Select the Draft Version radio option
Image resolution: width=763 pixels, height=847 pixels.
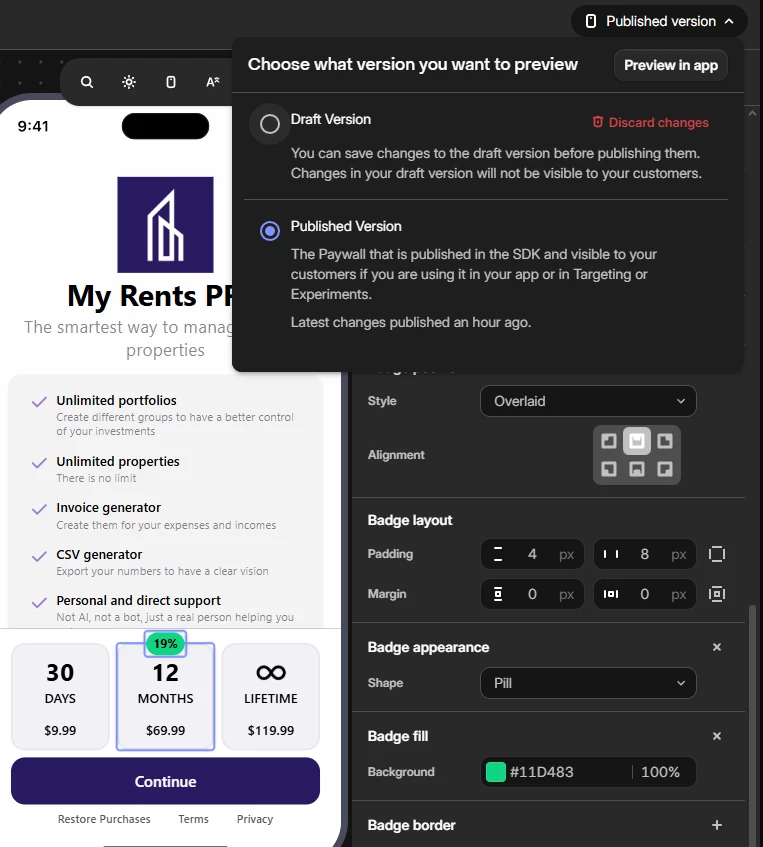pyautogui.click(x=270, y=124)
